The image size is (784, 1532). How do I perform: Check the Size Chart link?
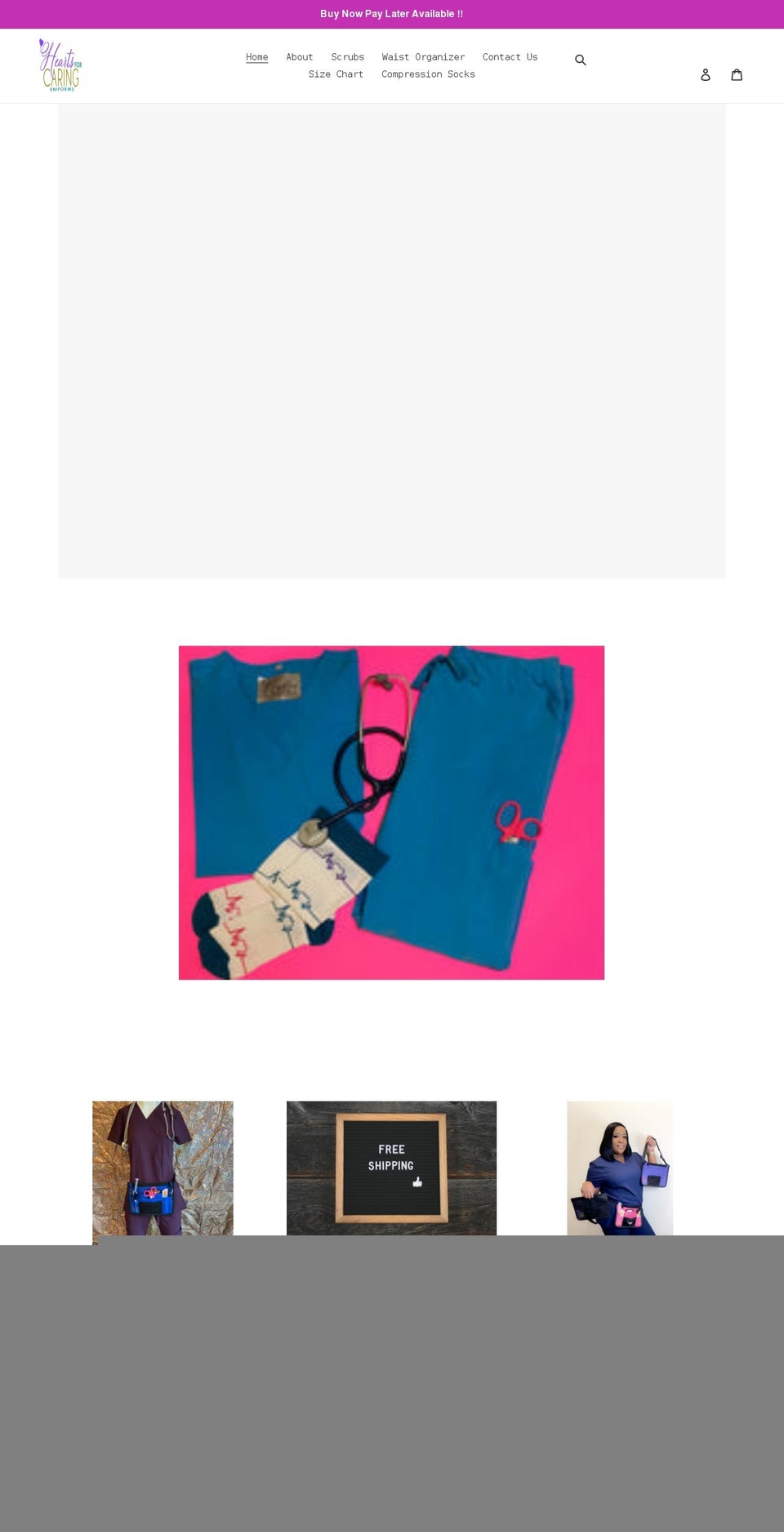336,74
